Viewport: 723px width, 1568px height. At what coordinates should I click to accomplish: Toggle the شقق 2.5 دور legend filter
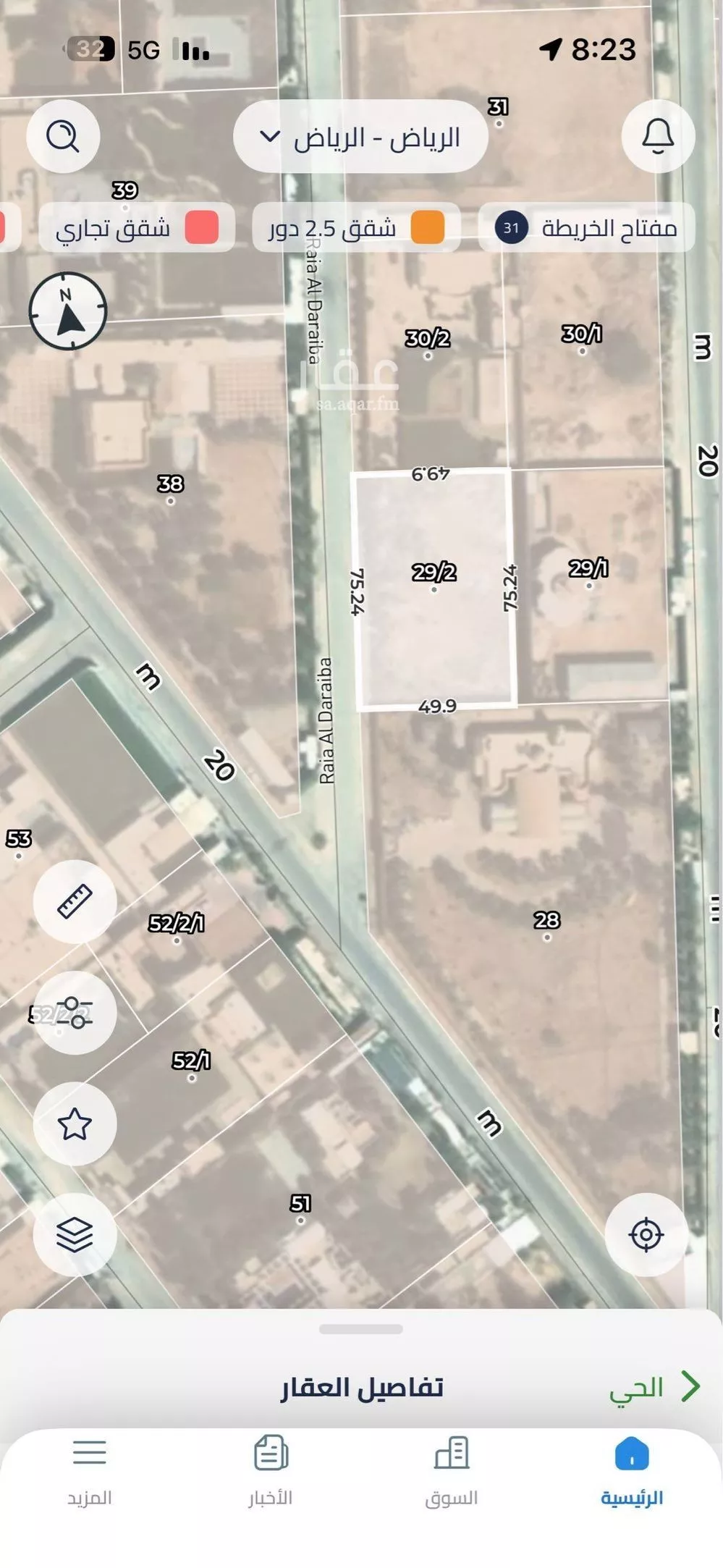[340, 227]
